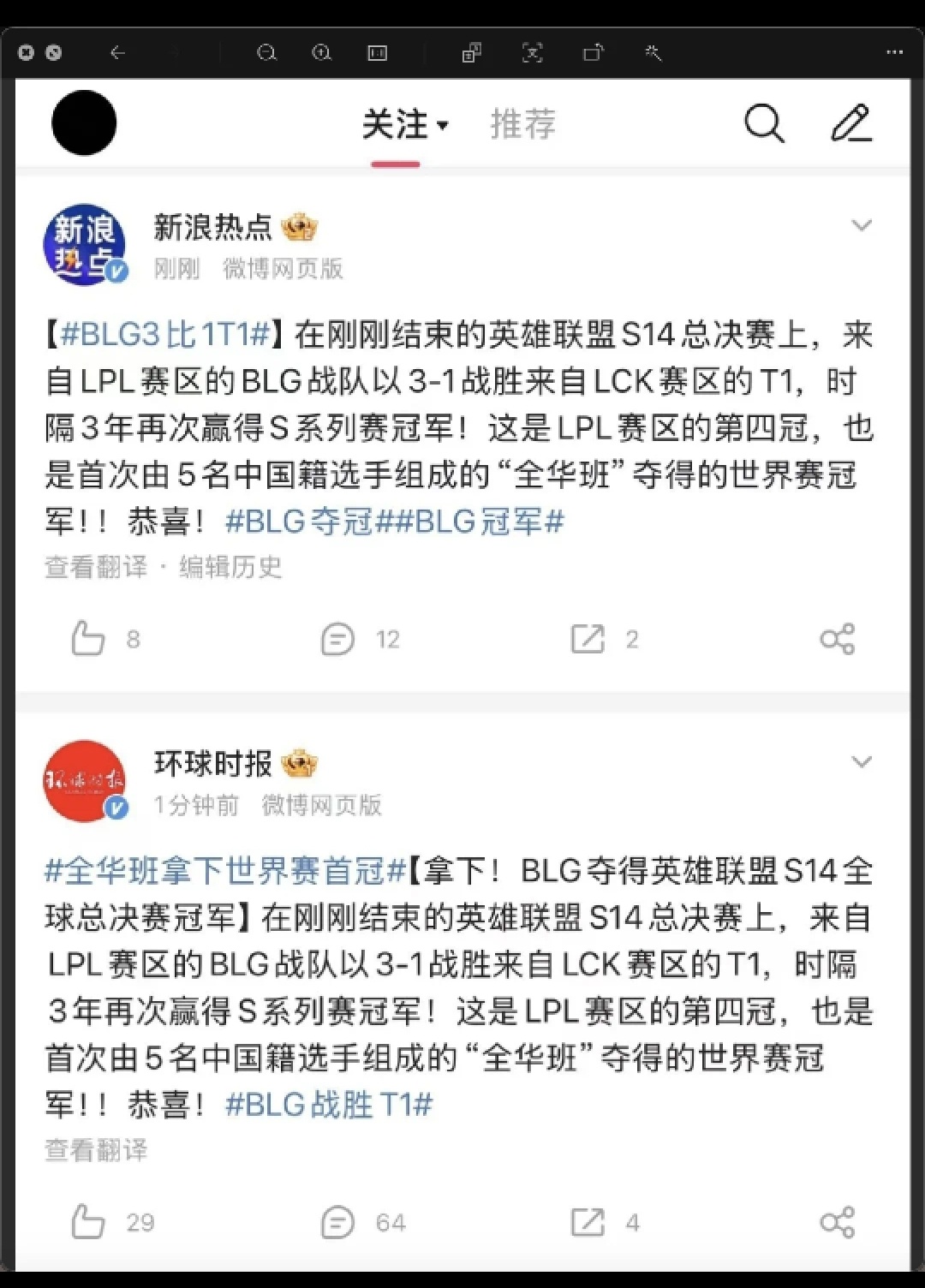Open the #全华班拿下世界赛首冠# hashtag
The image size is (925, 1288).
pyautogui.click(x=224, y=871)
